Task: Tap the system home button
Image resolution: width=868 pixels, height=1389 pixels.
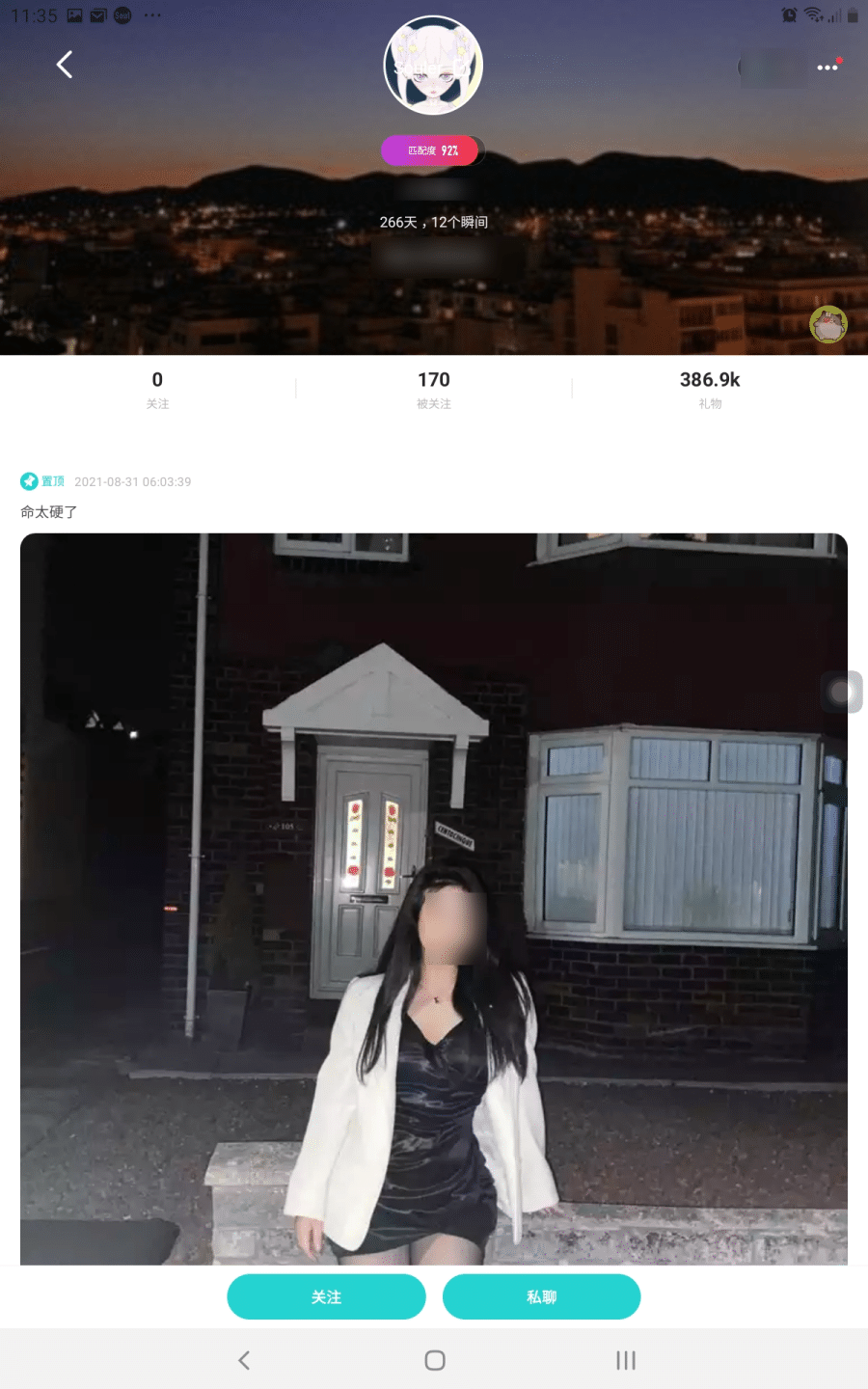Action: pyautogui.click(x=435, y=1360)
